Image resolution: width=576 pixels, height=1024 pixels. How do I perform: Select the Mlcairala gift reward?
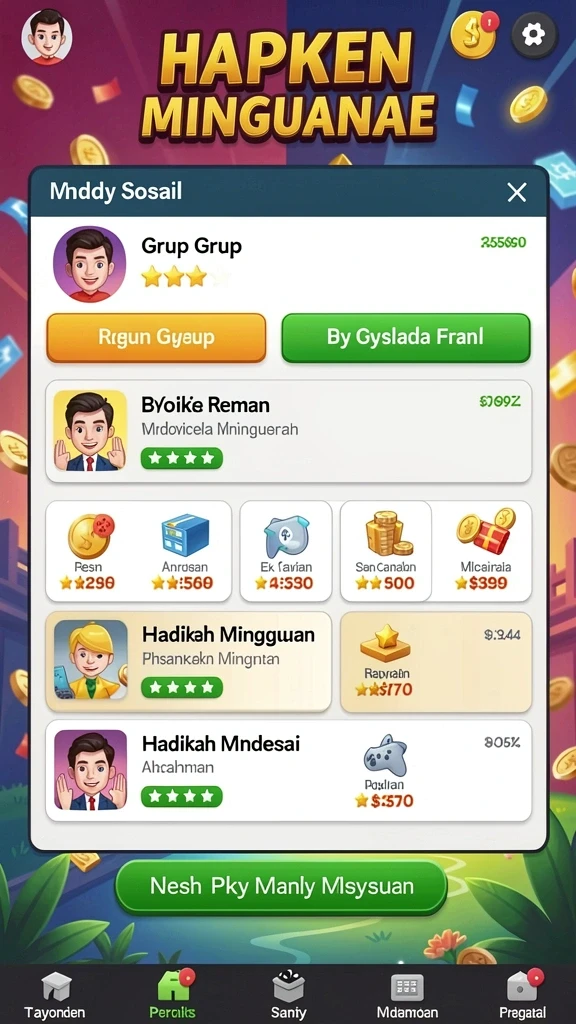coord(485,551)
